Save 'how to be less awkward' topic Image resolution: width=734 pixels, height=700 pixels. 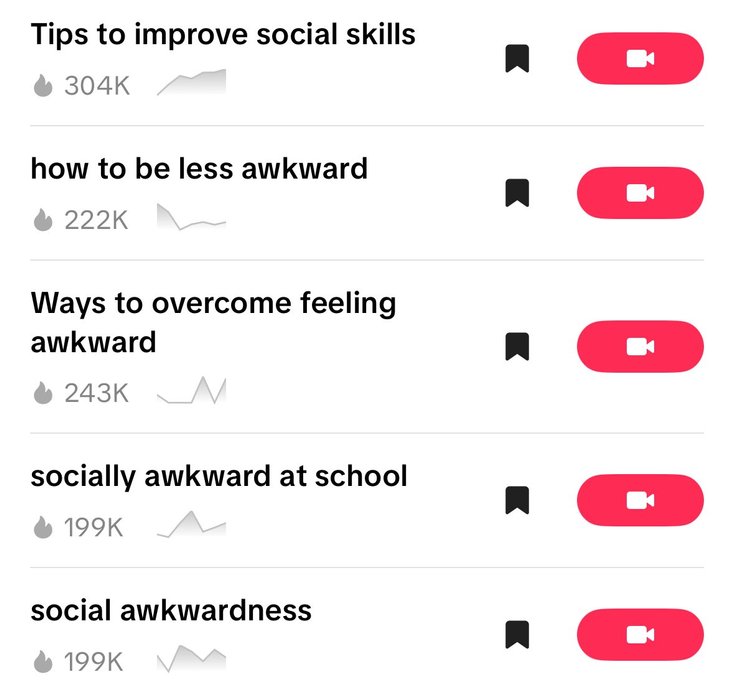[x=516, y=192]
